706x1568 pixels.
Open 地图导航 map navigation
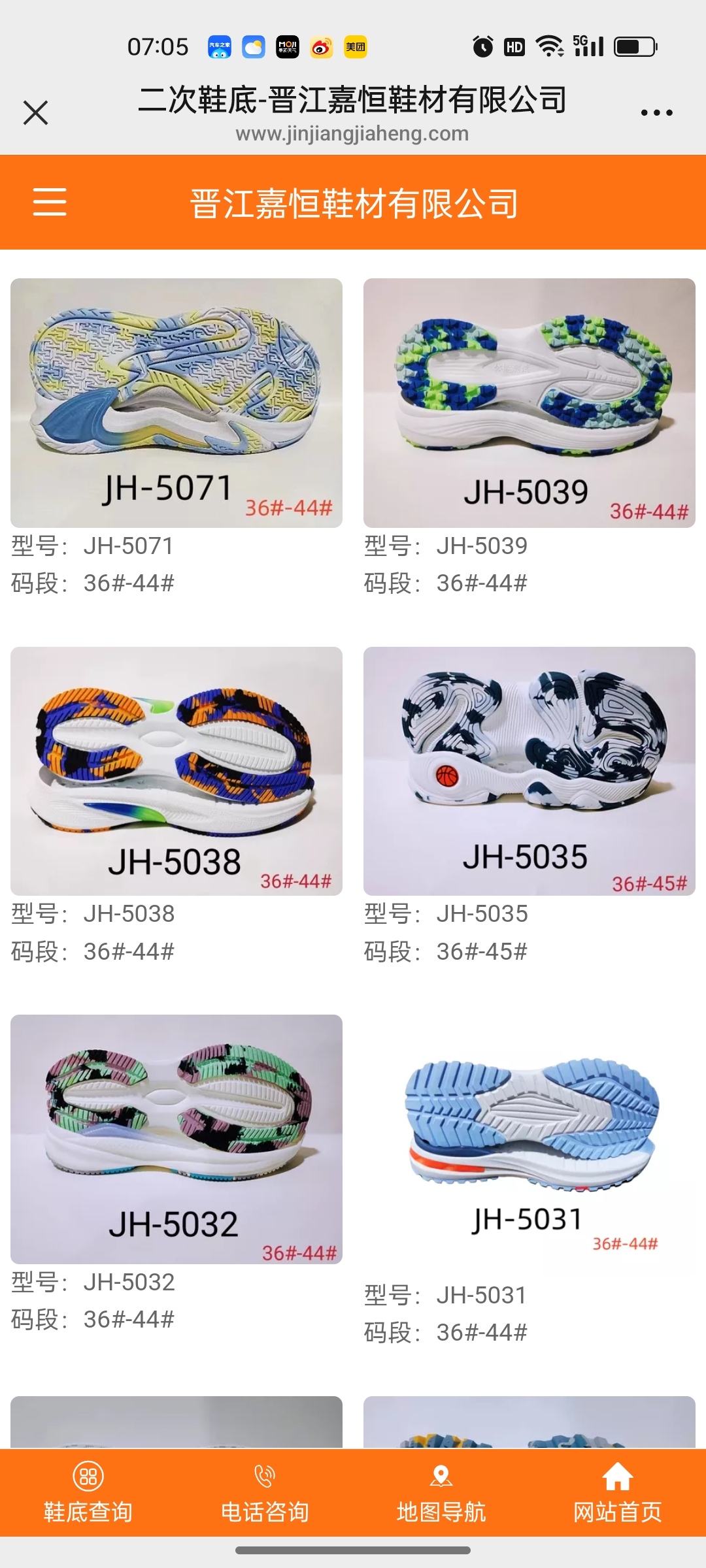click(441, 1493)
